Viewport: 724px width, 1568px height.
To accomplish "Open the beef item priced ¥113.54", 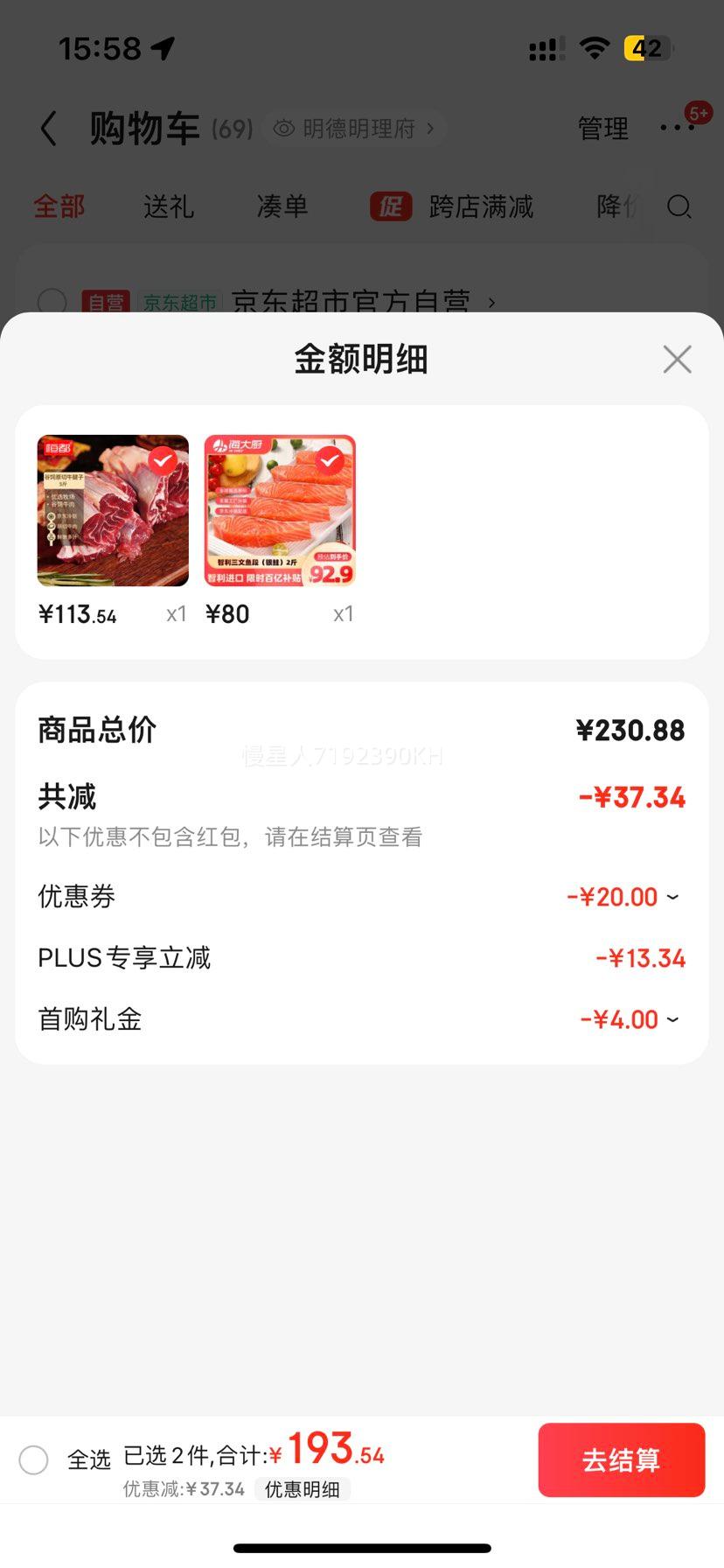I will 113,510.
